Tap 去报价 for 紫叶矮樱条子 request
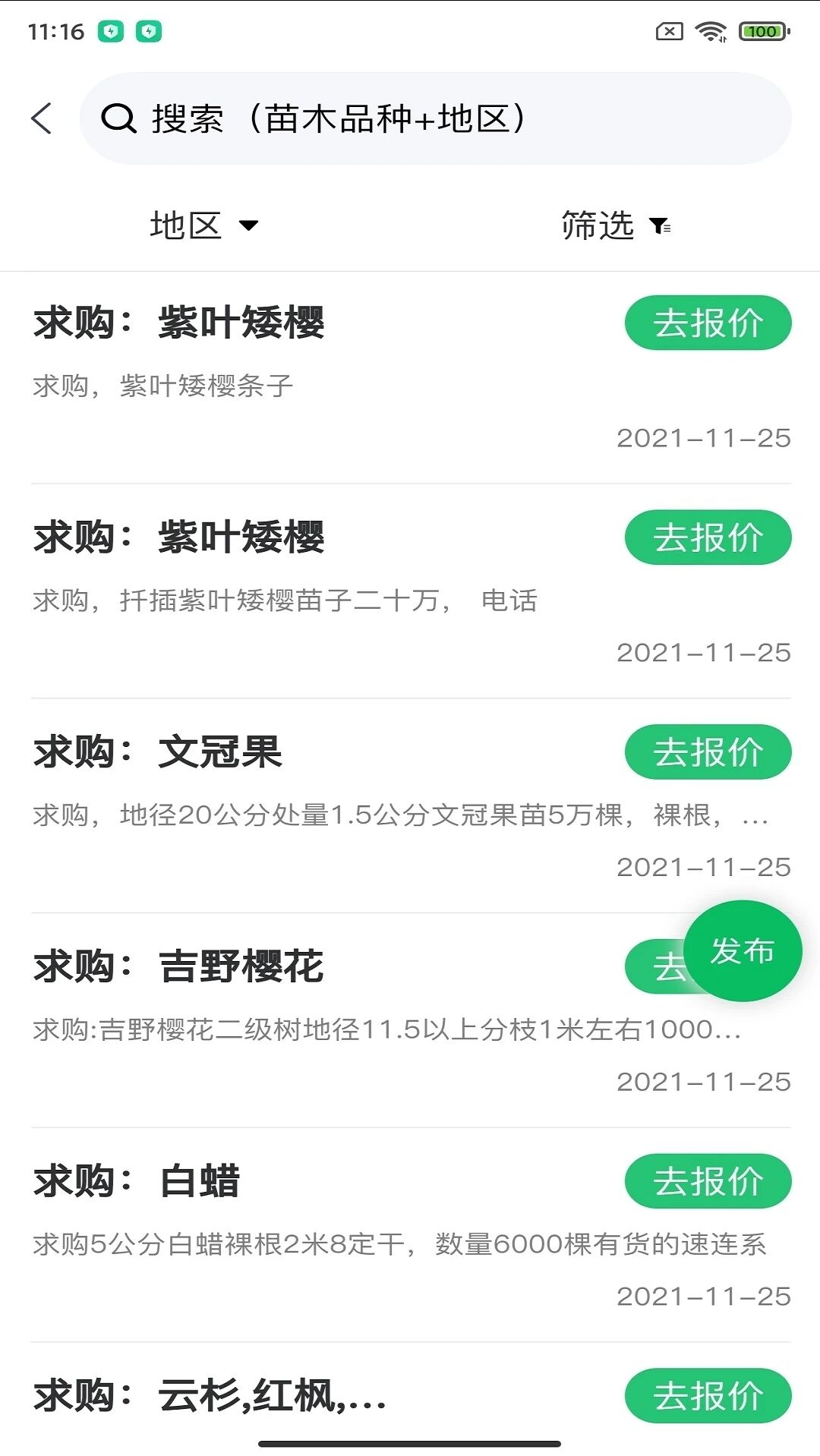Viewport: 820px width, 1456px height. [x=708, y=323]
